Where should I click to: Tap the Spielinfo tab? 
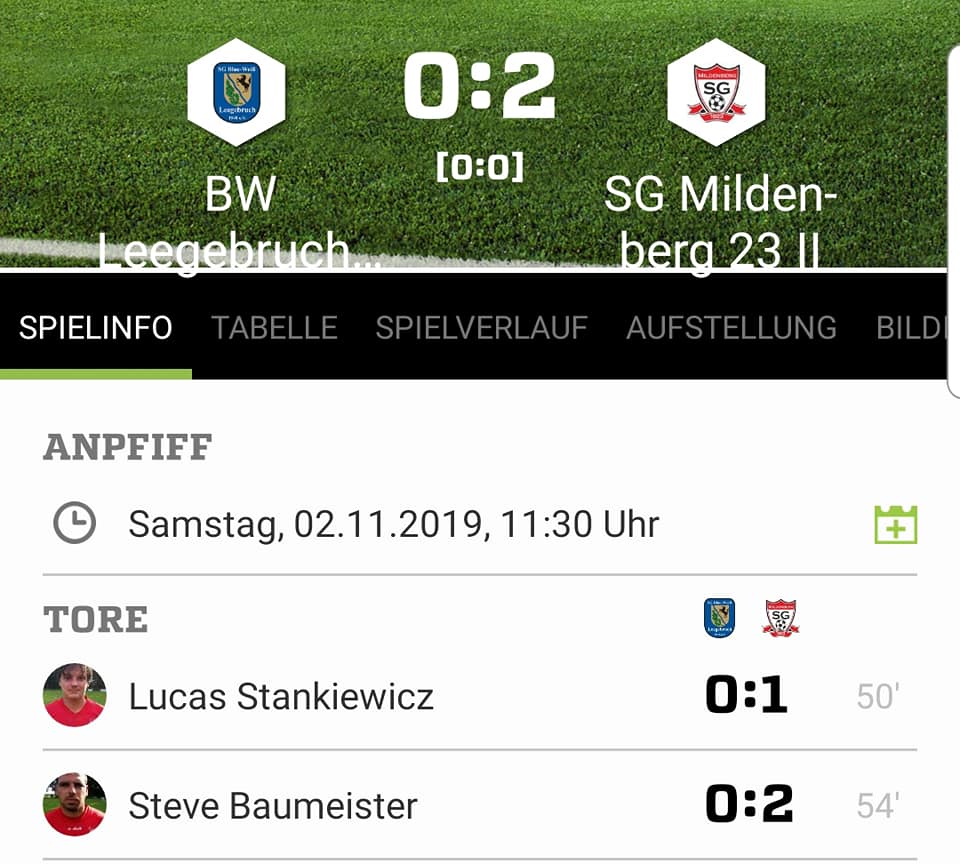coord(96,328)
